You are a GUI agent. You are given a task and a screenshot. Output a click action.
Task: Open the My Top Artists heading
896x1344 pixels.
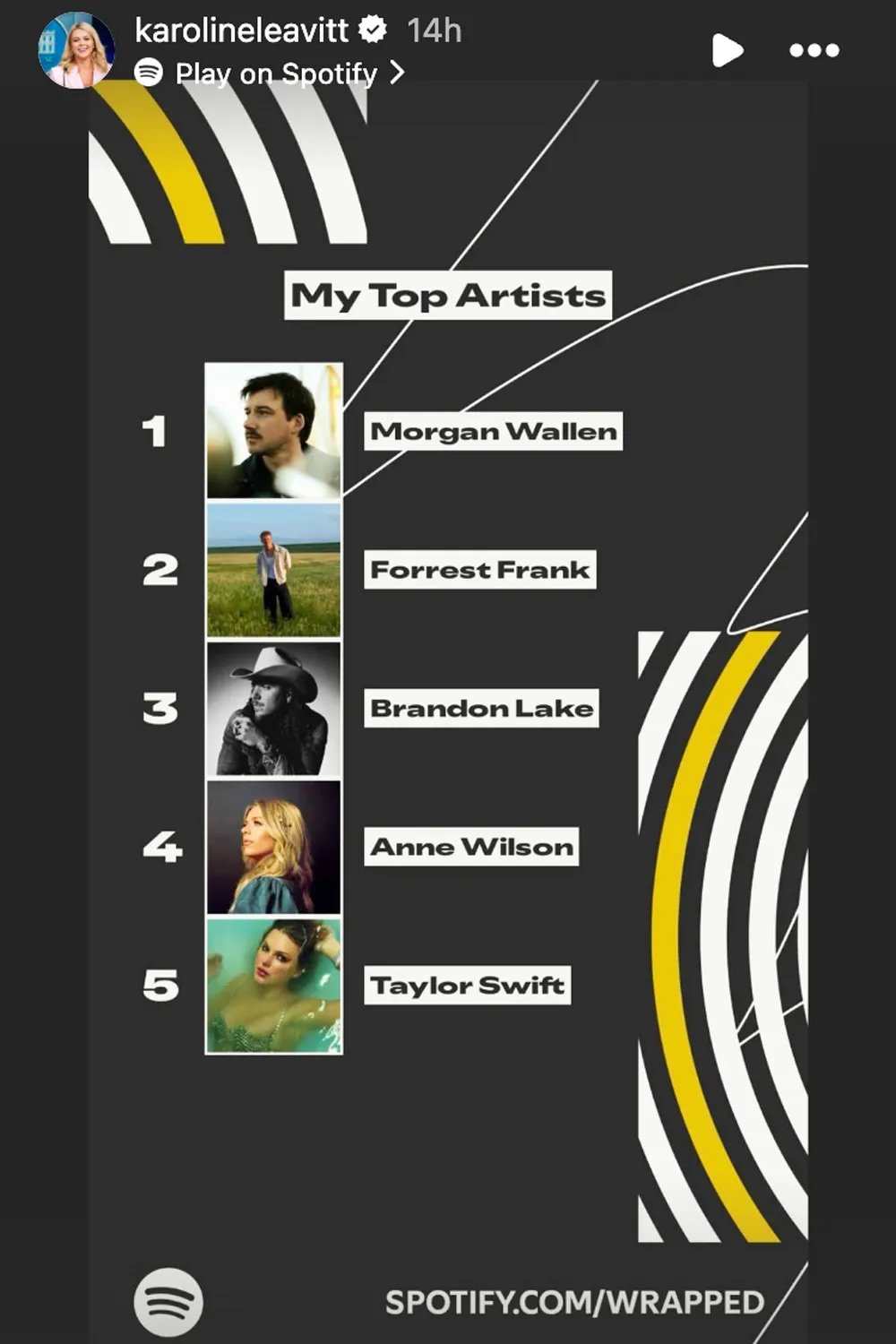click(x=448, y=295)
